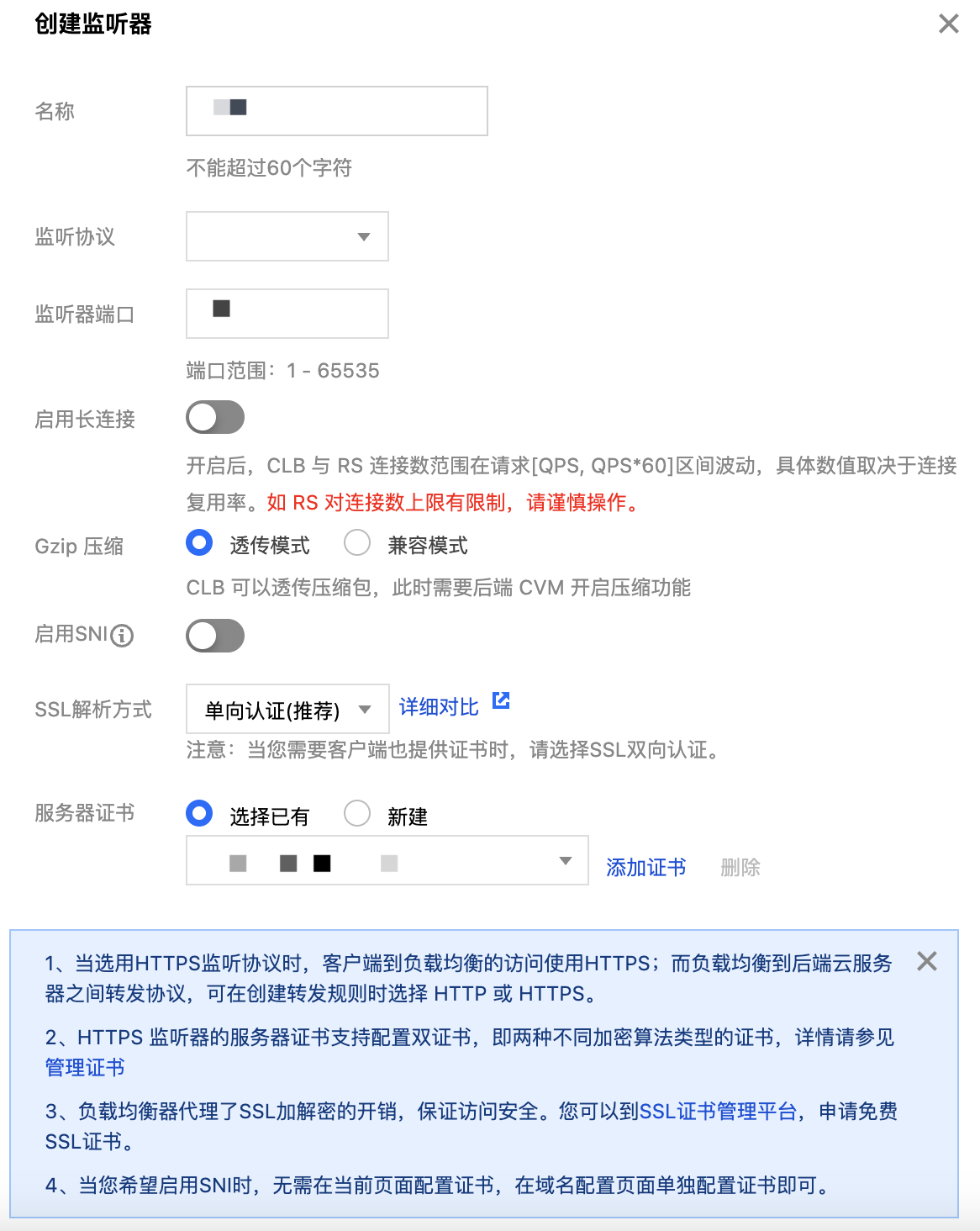
Task: Tap 添加证书 link
Action: pos(645,867)
